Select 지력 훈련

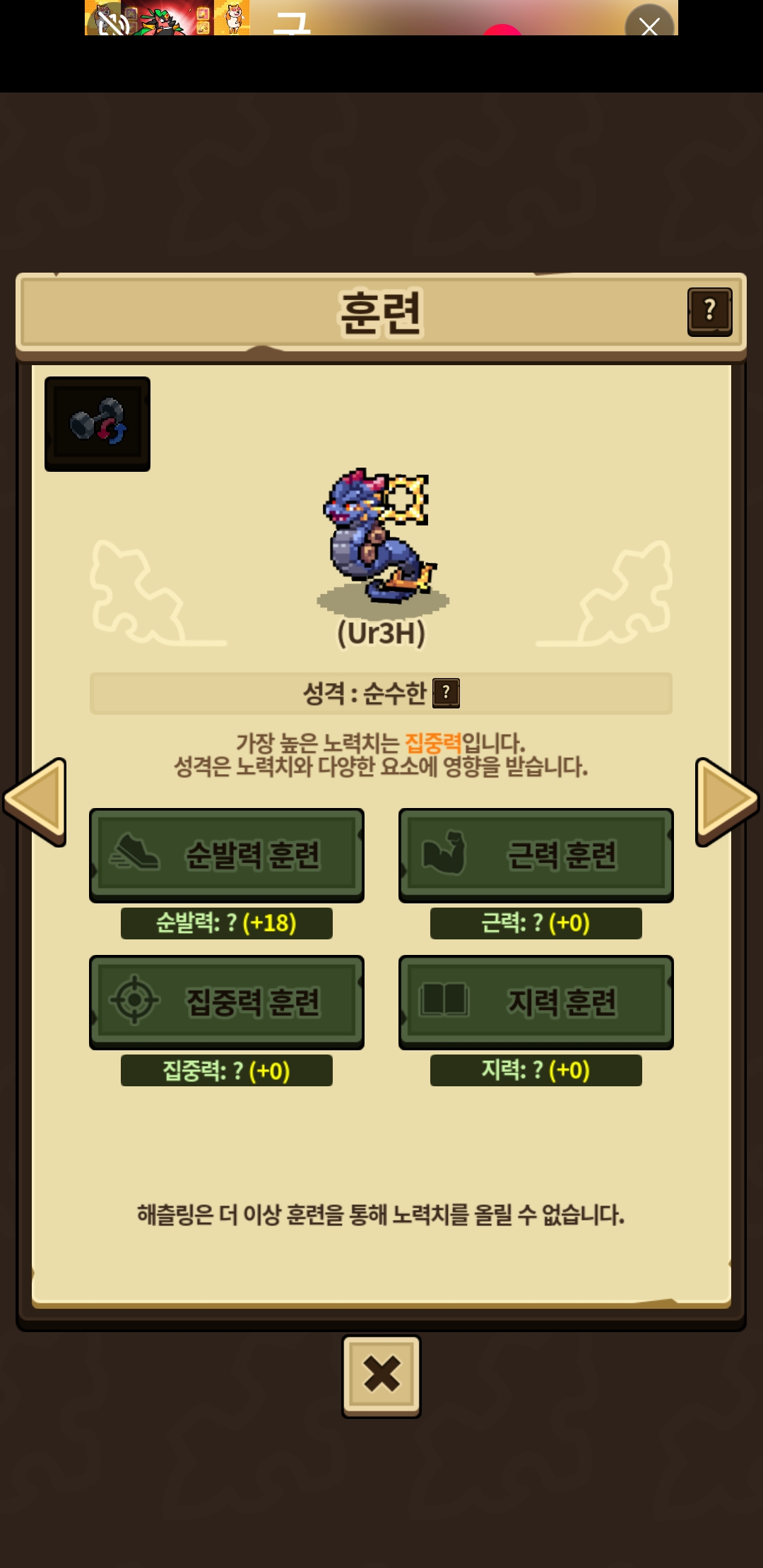[536, 1002]
